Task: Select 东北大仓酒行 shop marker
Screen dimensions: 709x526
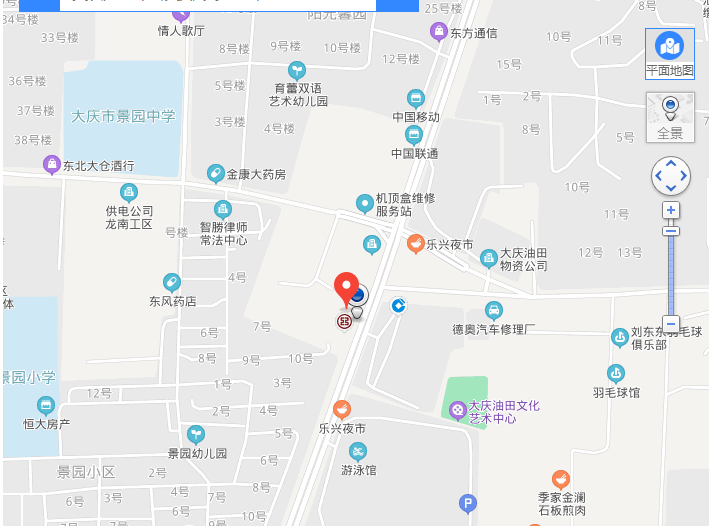Action: pyautogui.click(x=51, y=164)
